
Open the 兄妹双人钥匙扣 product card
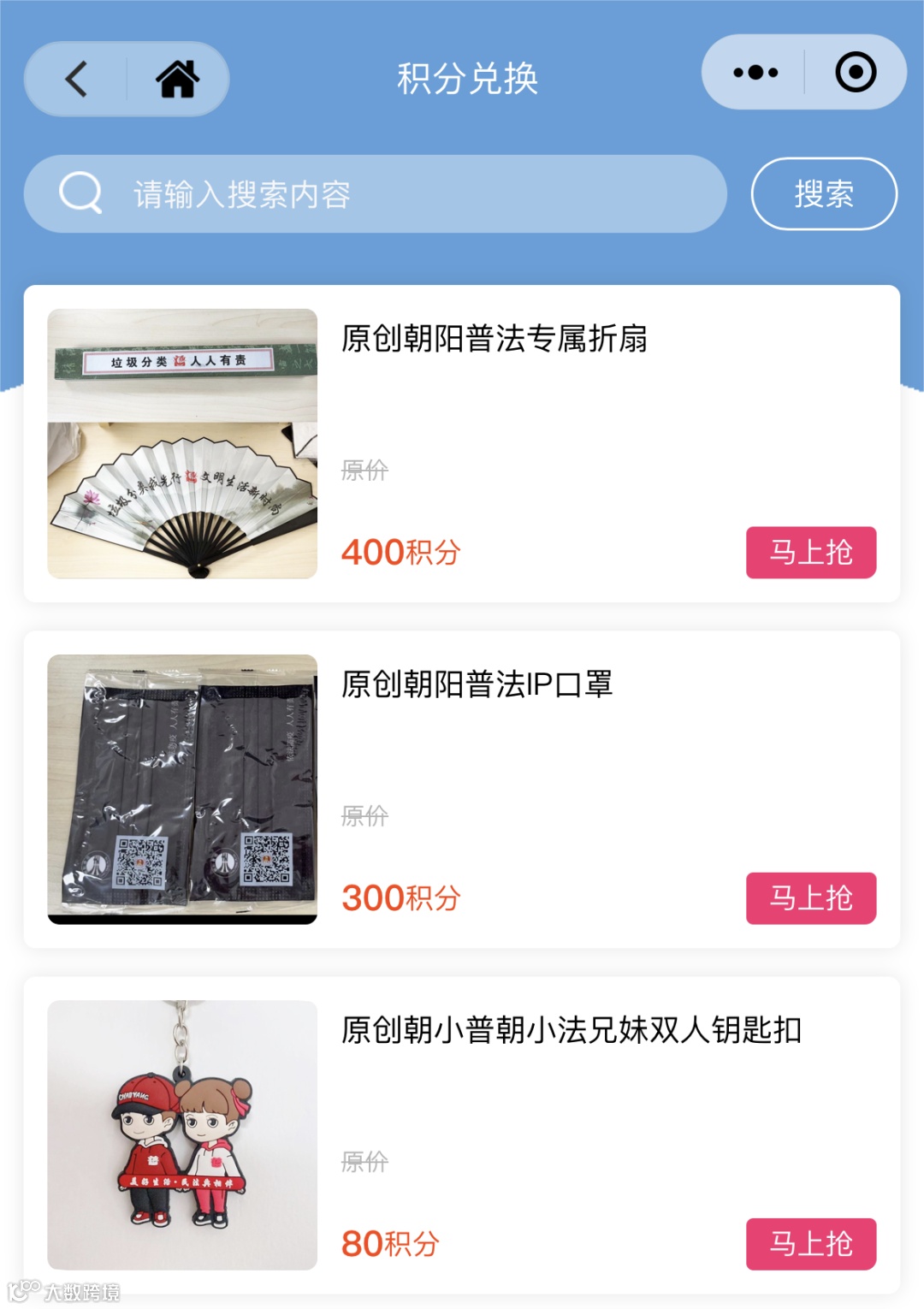(571, 1030)
